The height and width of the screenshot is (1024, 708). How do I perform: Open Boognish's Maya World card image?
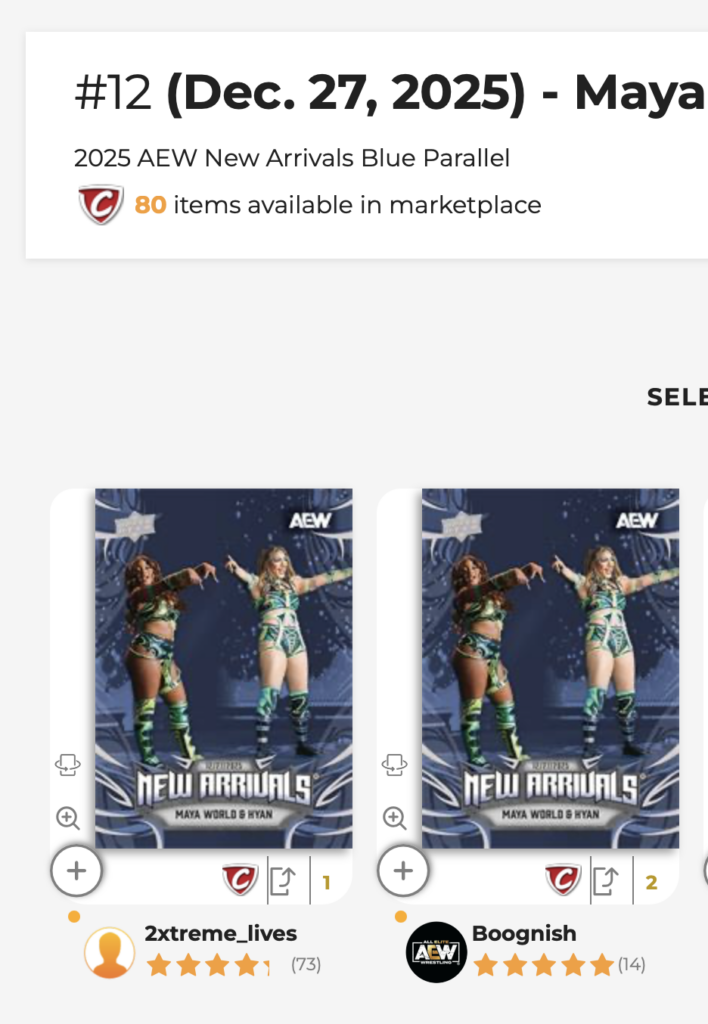click(550, 668)
